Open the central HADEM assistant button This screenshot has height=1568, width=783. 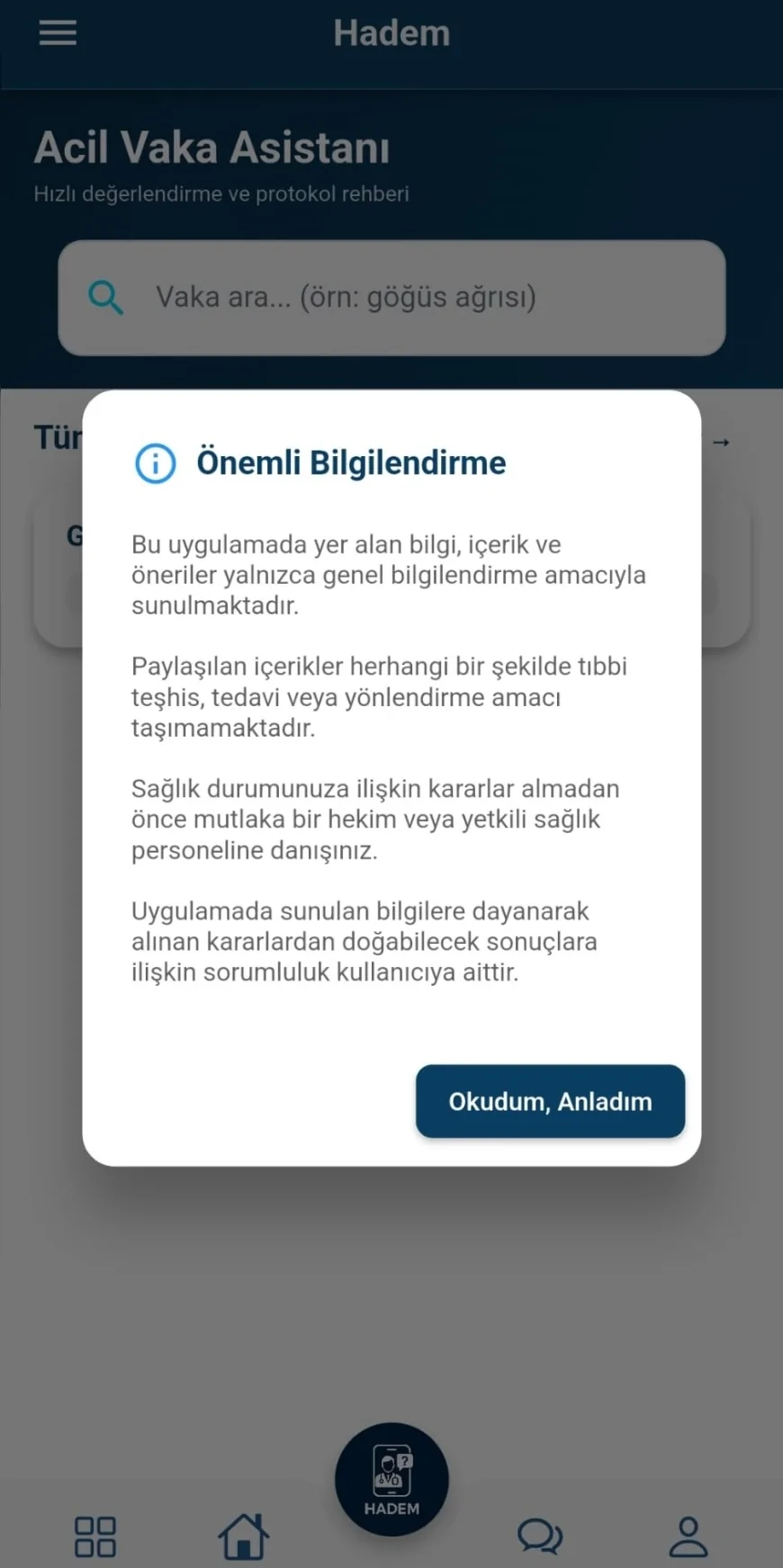[391, 1478]
